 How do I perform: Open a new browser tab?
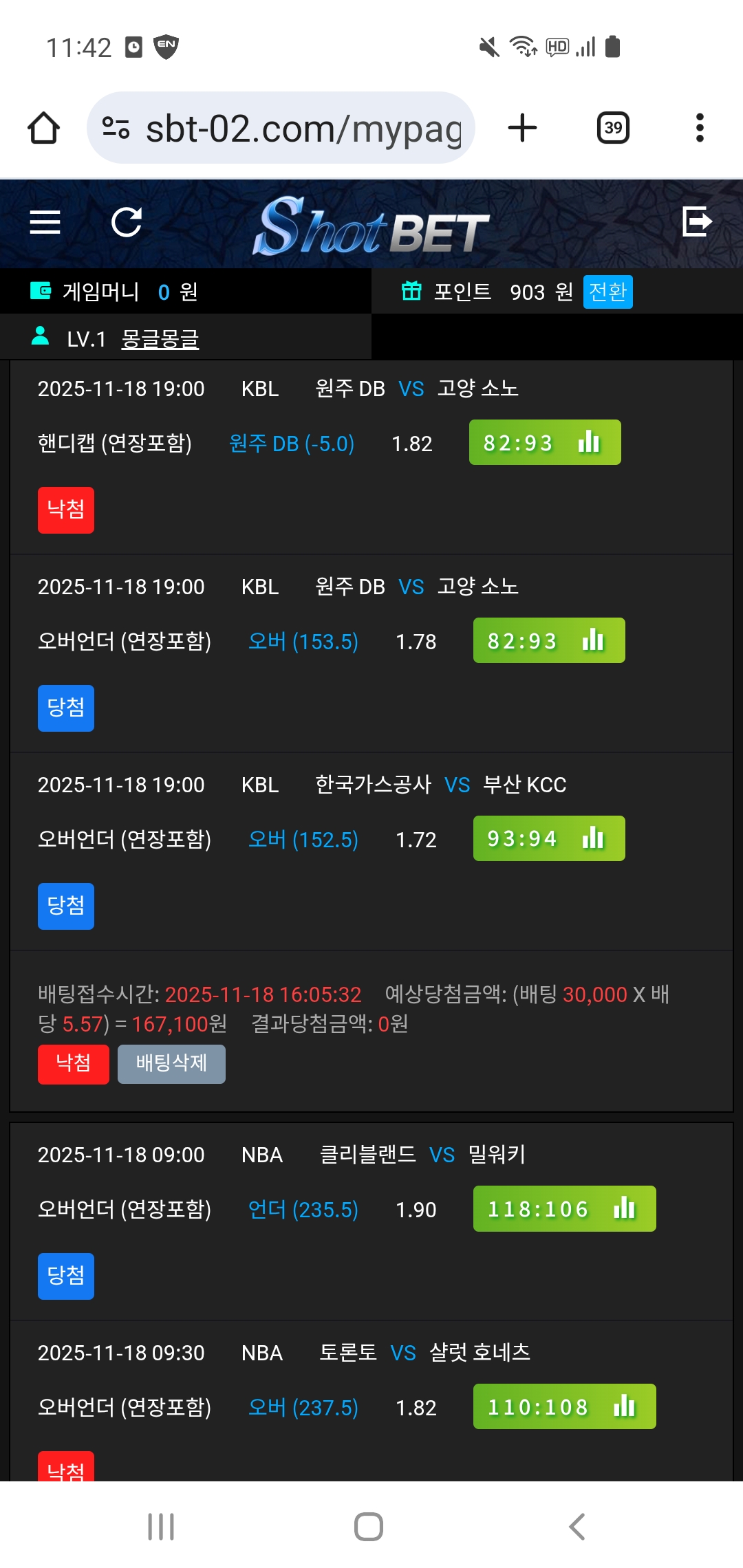(x=522, y=128)
